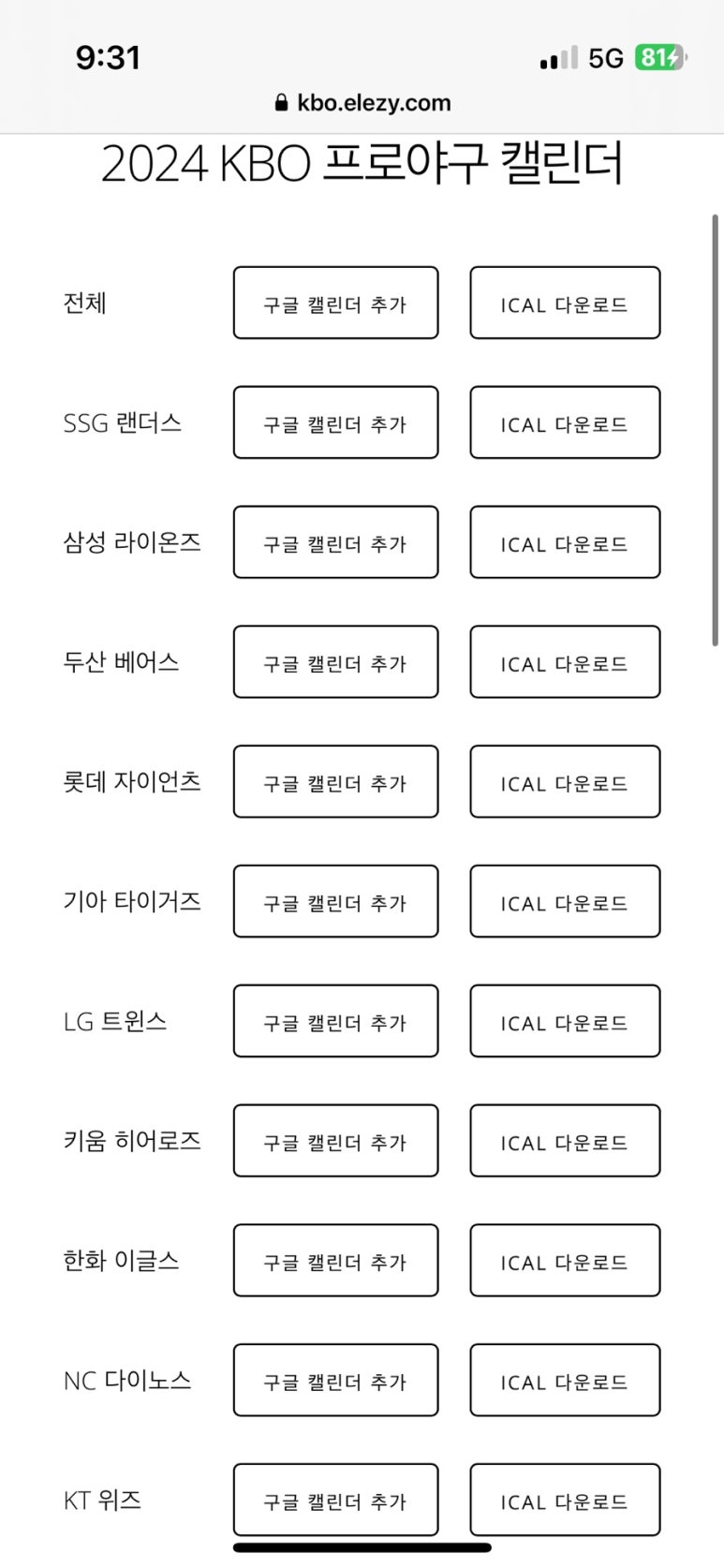Screen dimensions: 724x1568
Task: Add 두산 베어스 schedule to Google Calendar
Action: click(335, 662)
